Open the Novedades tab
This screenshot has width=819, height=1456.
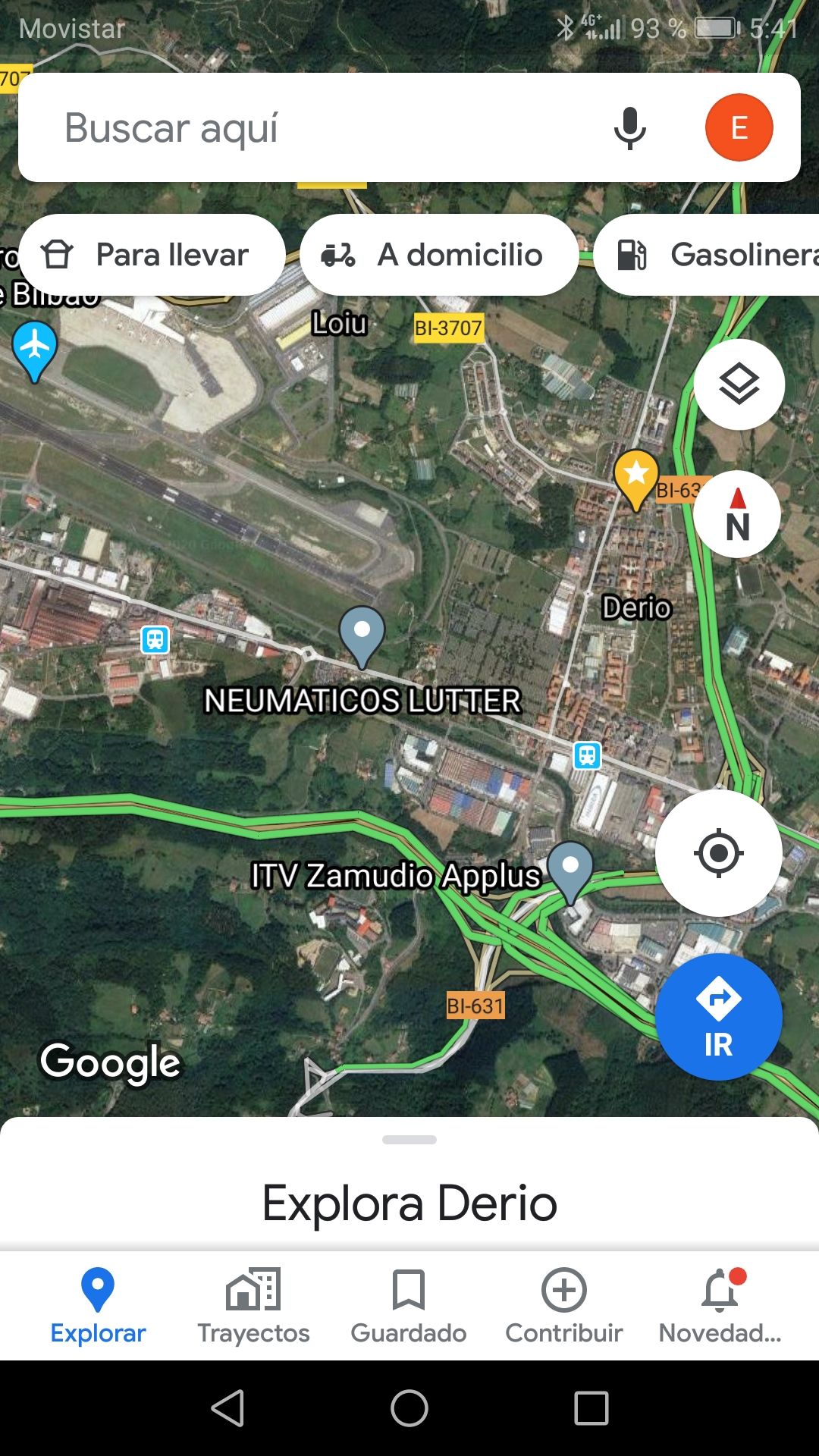click(x=720, y=1305)
